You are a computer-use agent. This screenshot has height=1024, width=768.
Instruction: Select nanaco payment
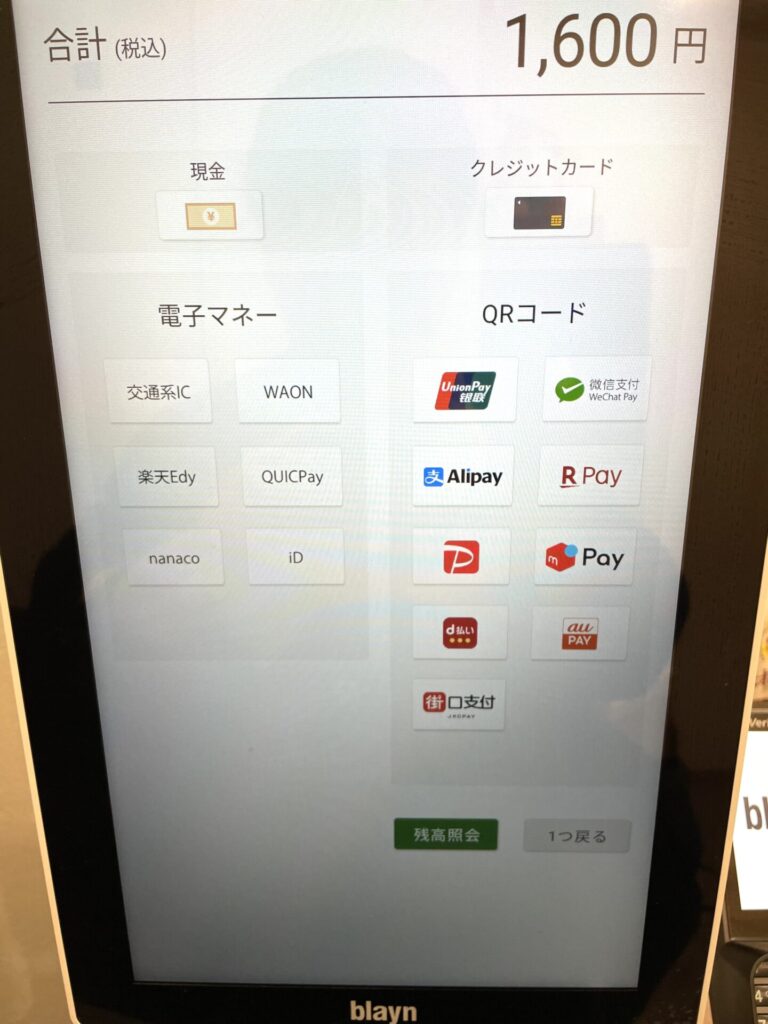tap(173, 558)
